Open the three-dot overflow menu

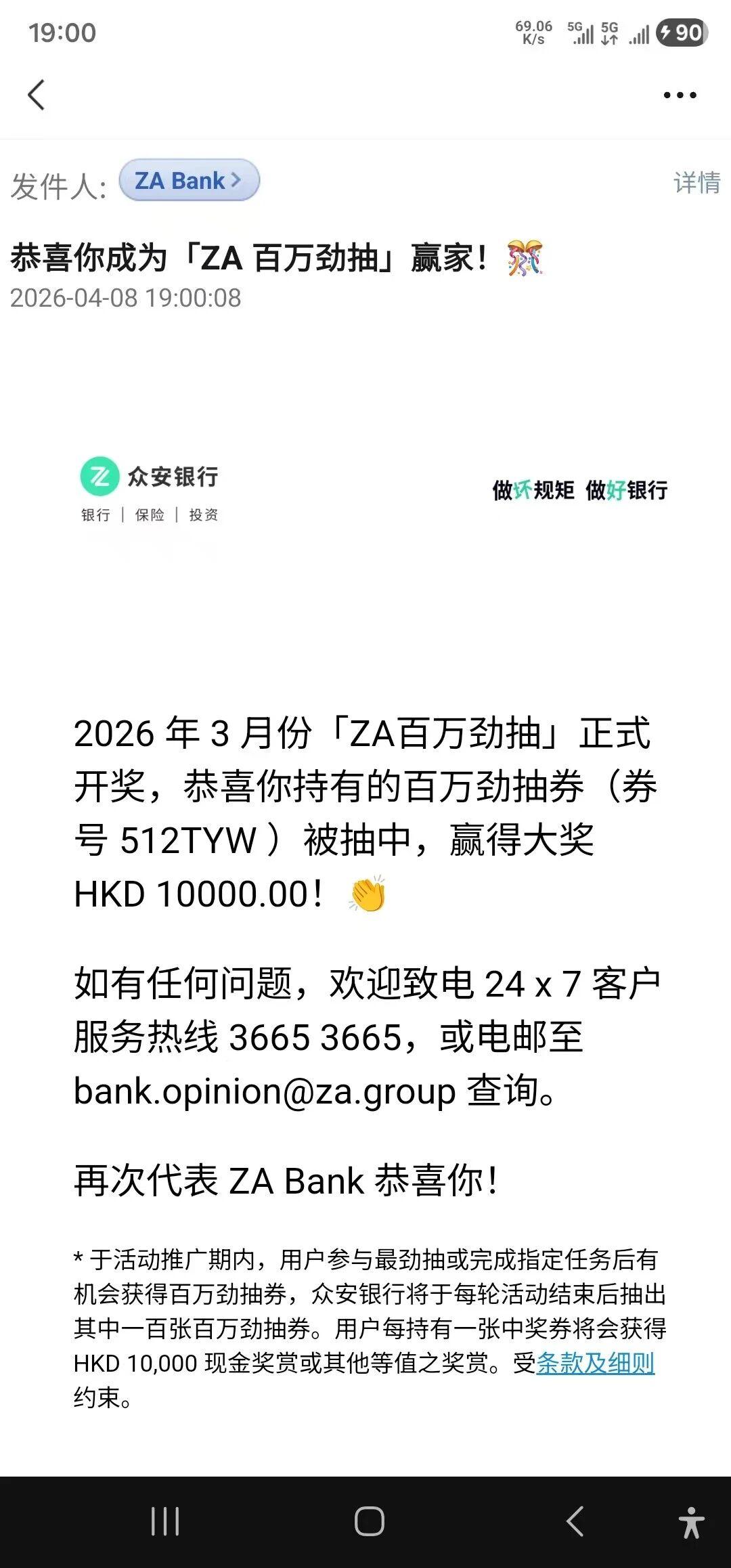680,95
